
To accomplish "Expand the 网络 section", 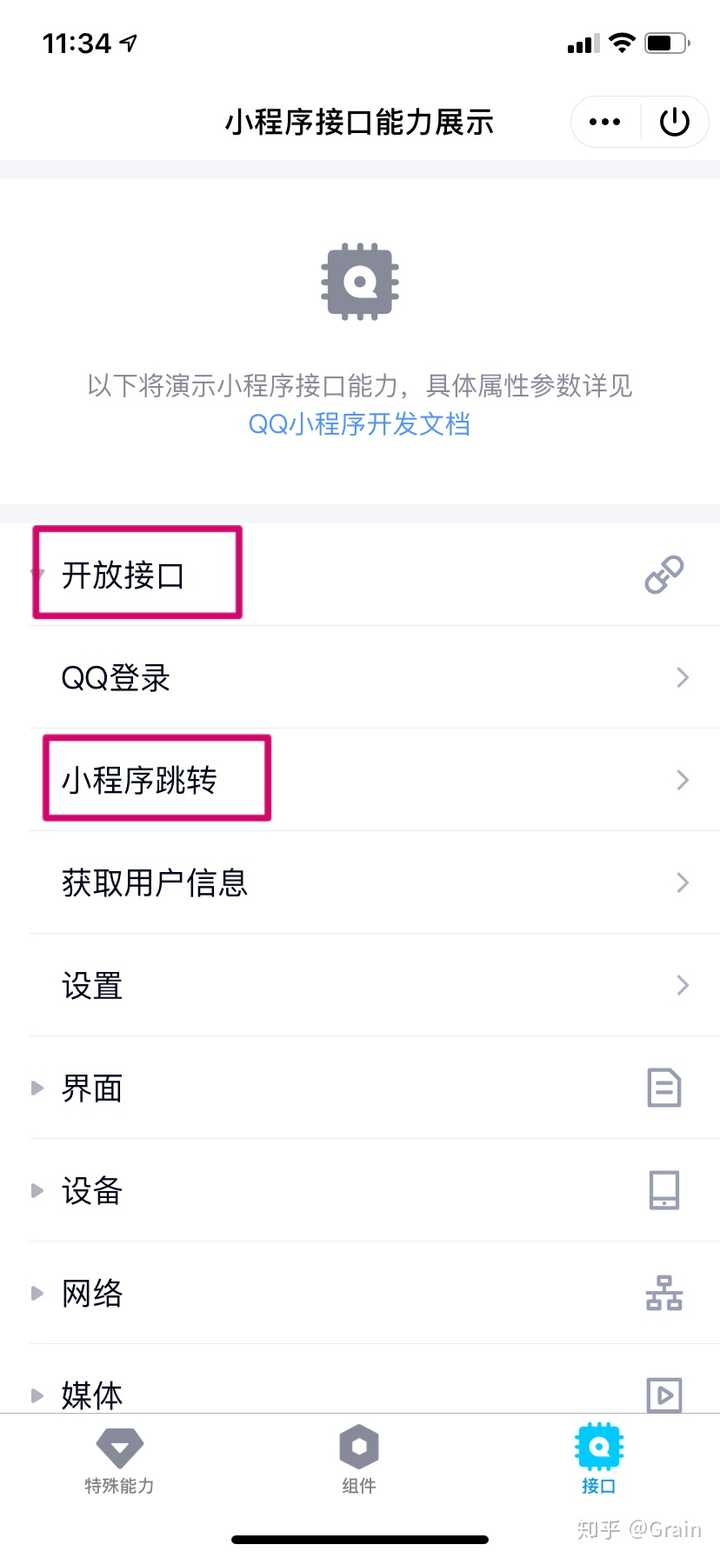I will point(360,1294).
